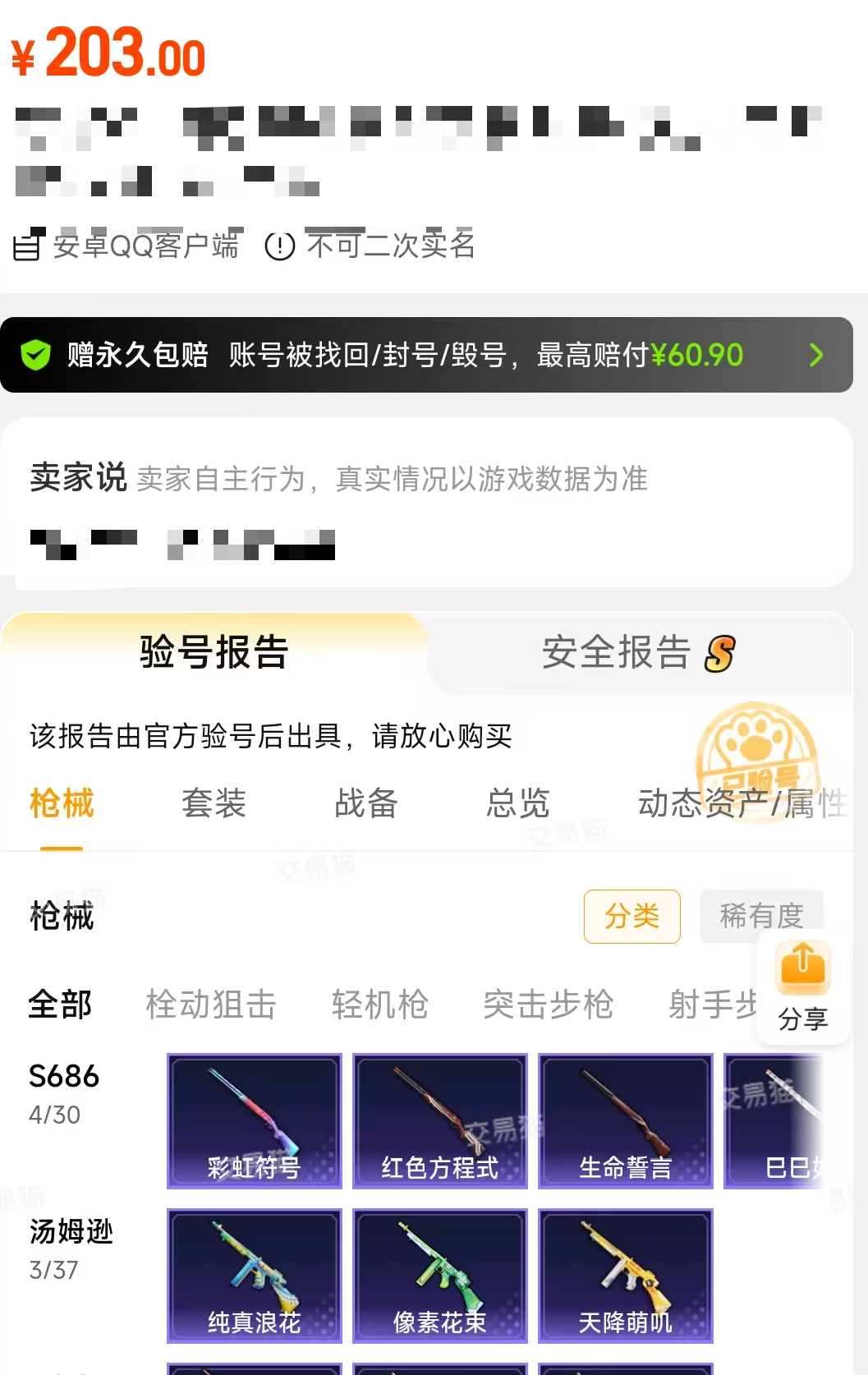Open the 天降萌叽 skin tile
The width and height of the screenshot is (868, 1375).
coord(625,1276)
